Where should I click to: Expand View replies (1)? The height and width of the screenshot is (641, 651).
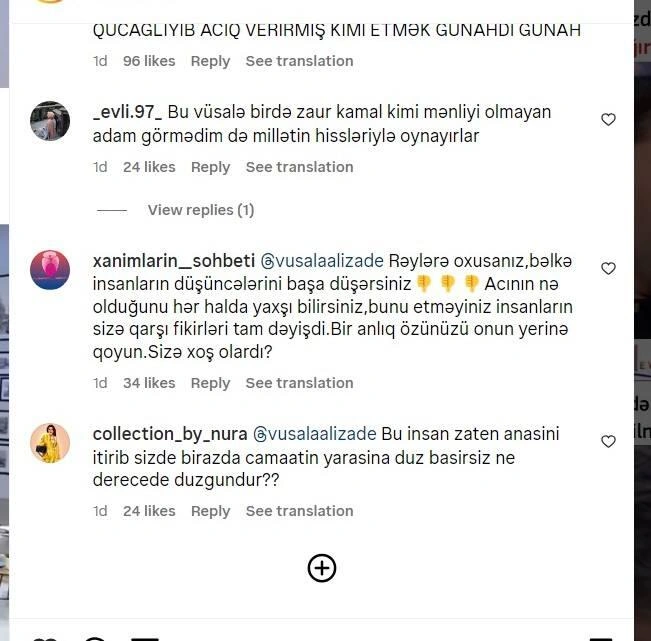[200, 210]
